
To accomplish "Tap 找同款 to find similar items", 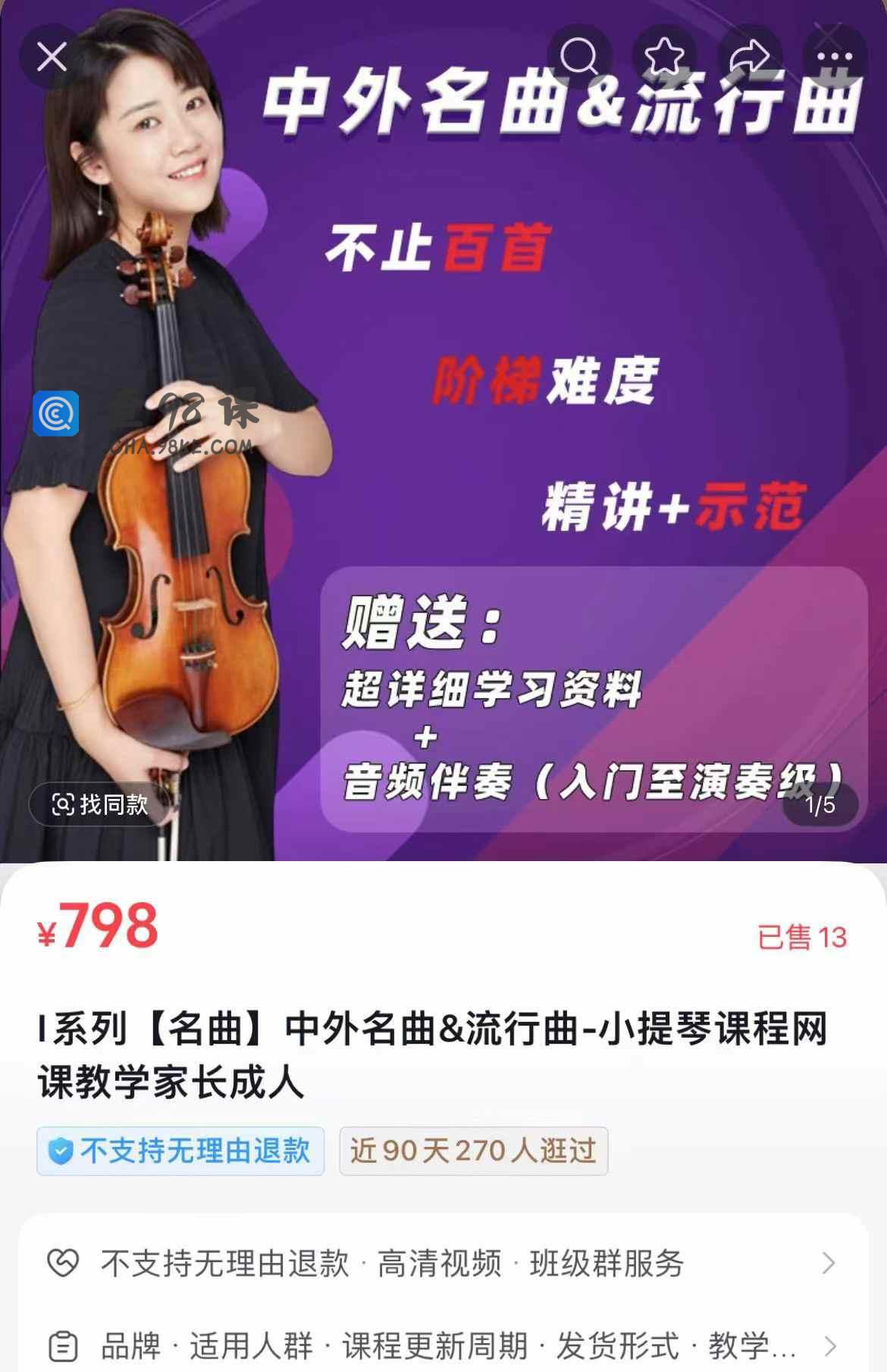I will click(x=99, y=804).
